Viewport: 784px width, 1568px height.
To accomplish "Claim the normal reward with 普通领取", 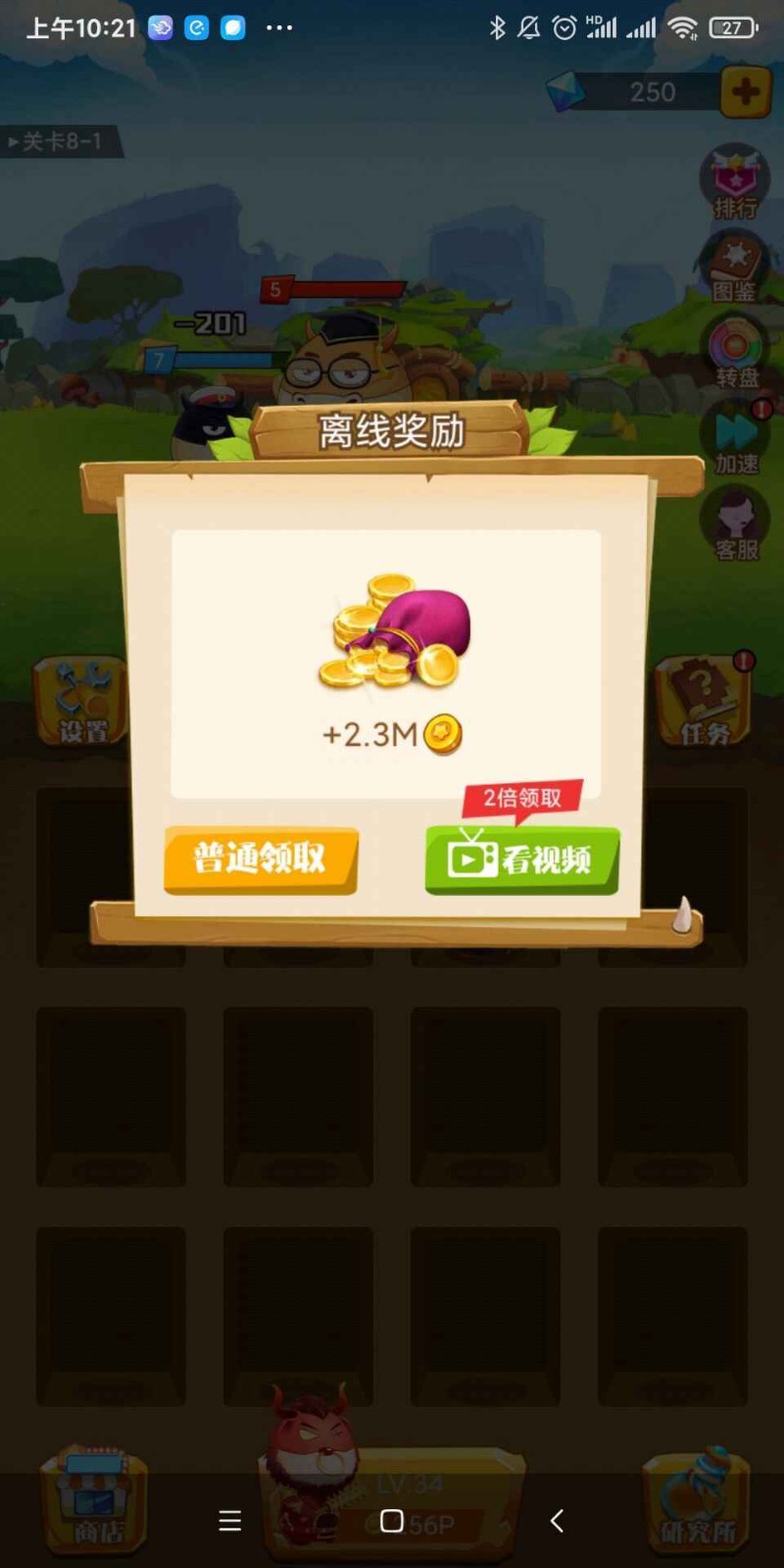I will point(260,859).
